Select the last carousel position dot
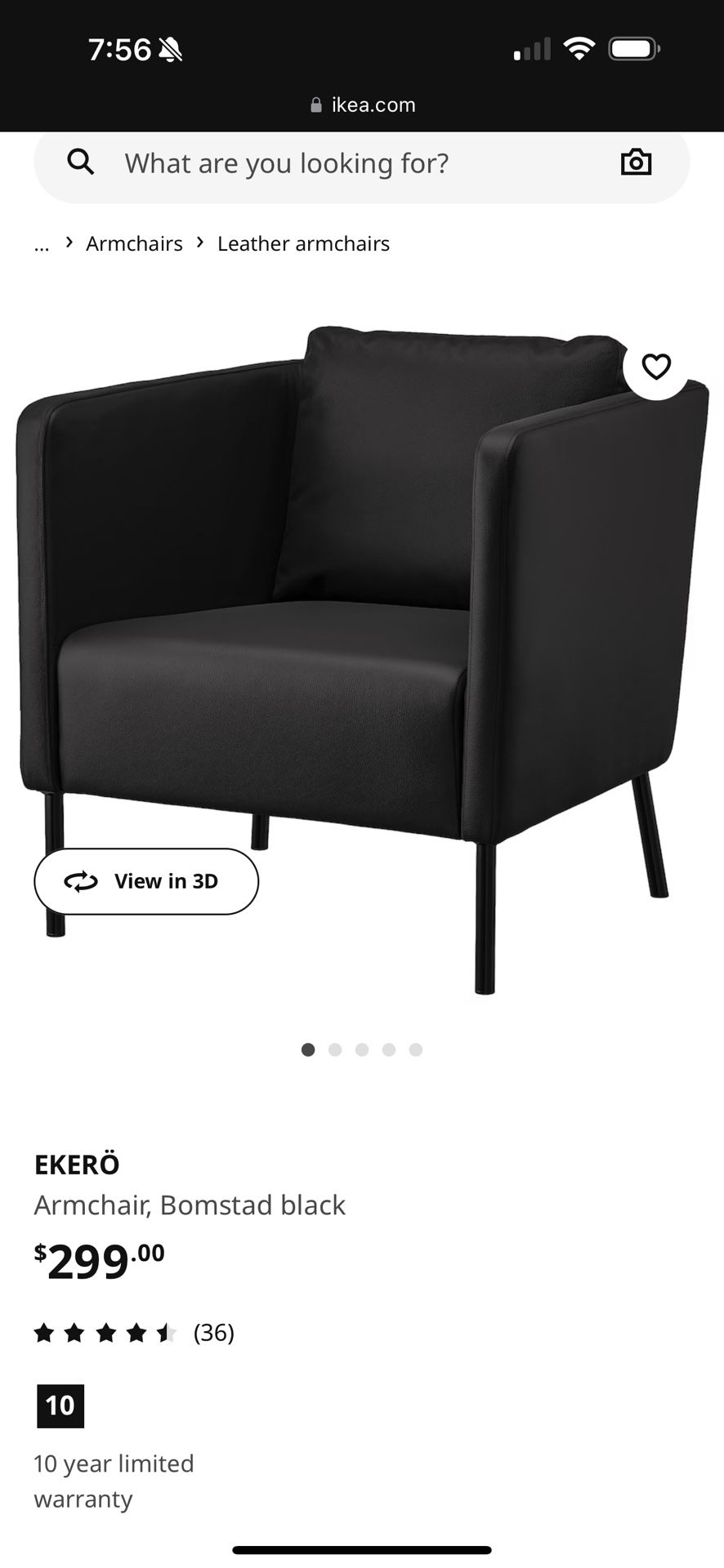 (x=416, y=1049)
